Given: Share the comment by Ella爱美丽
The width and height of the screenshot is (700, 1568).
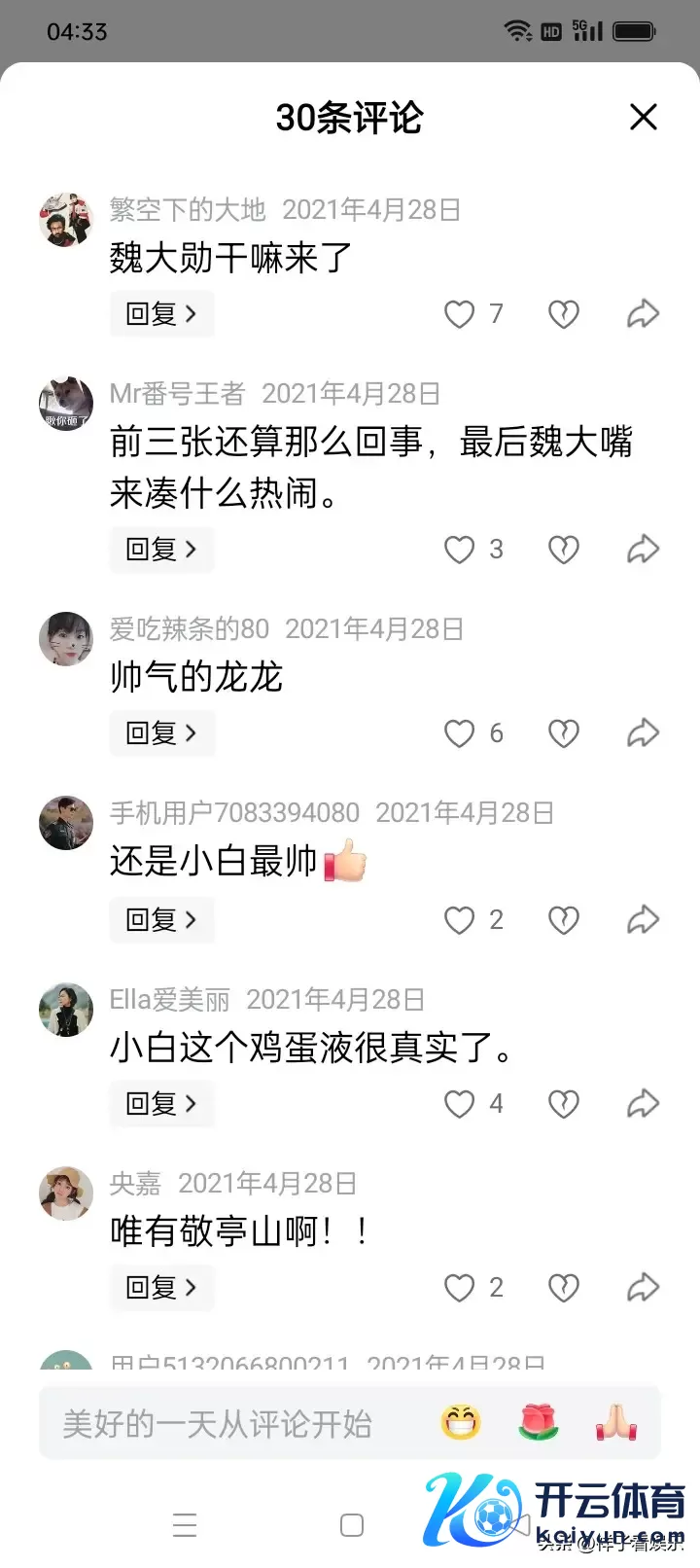Looking at the screenshot, I should (x=643, y=1104).
